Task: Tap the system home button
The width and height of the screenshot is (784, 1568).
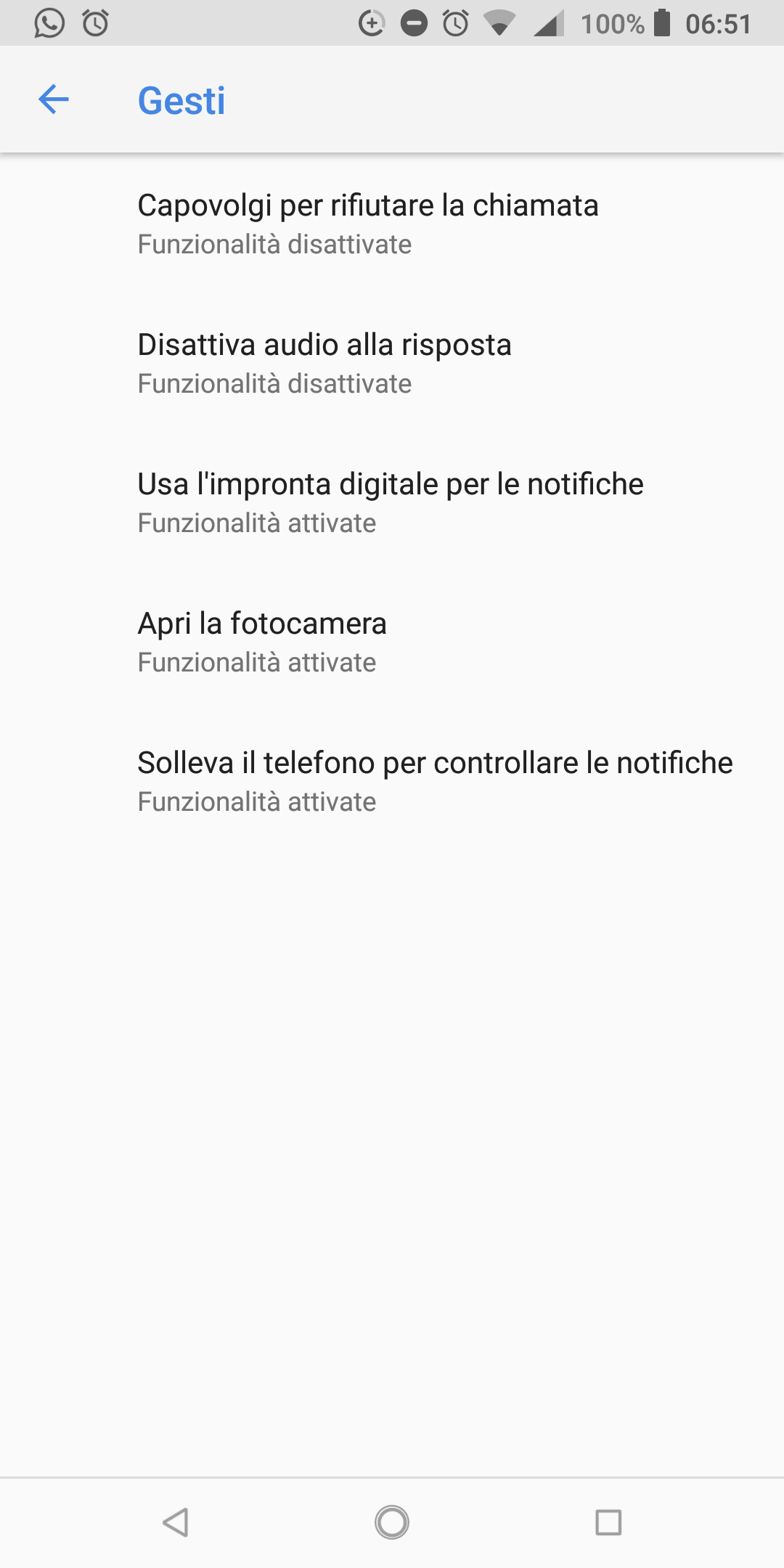Action: (392, 1522)
